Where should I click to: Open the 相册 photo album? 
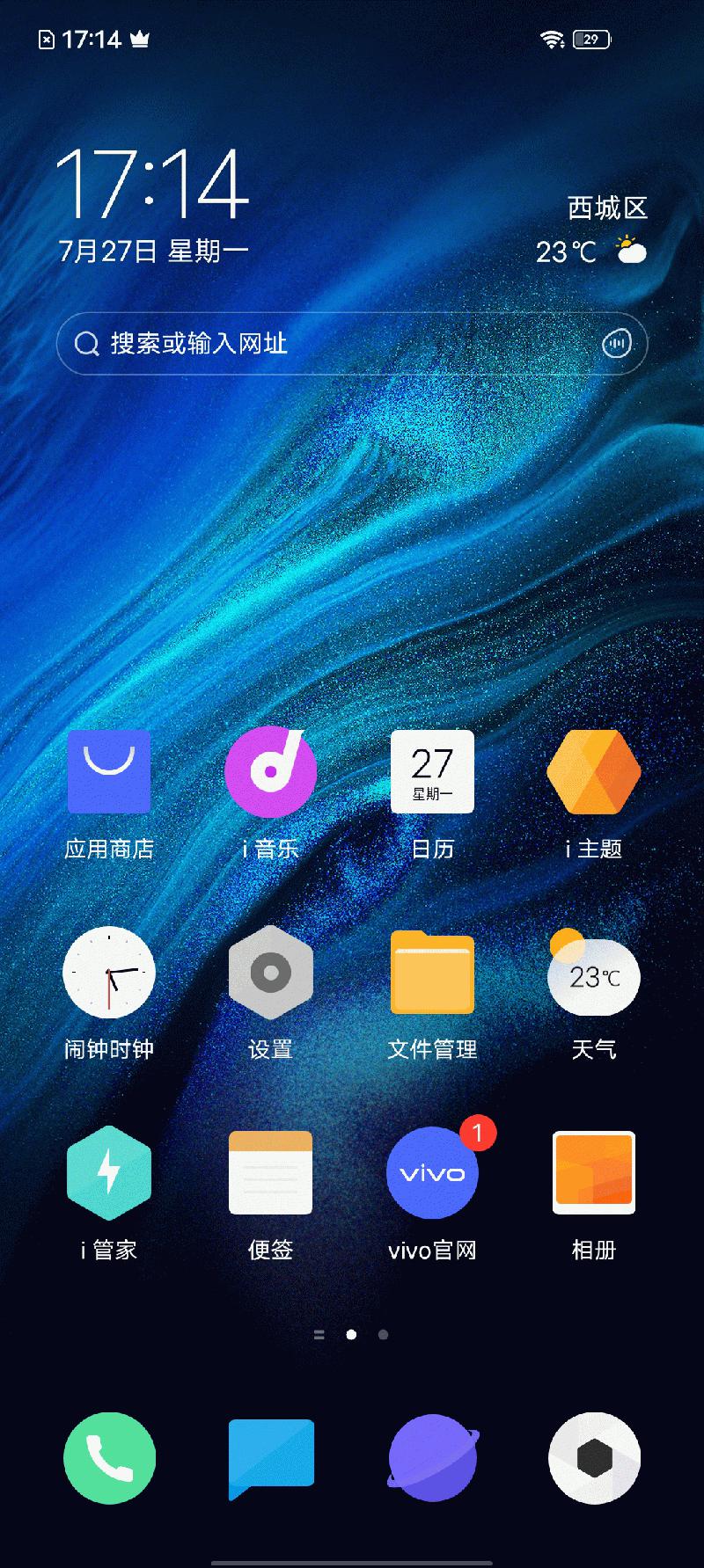pyautogui.click(x=594, y=1173)
